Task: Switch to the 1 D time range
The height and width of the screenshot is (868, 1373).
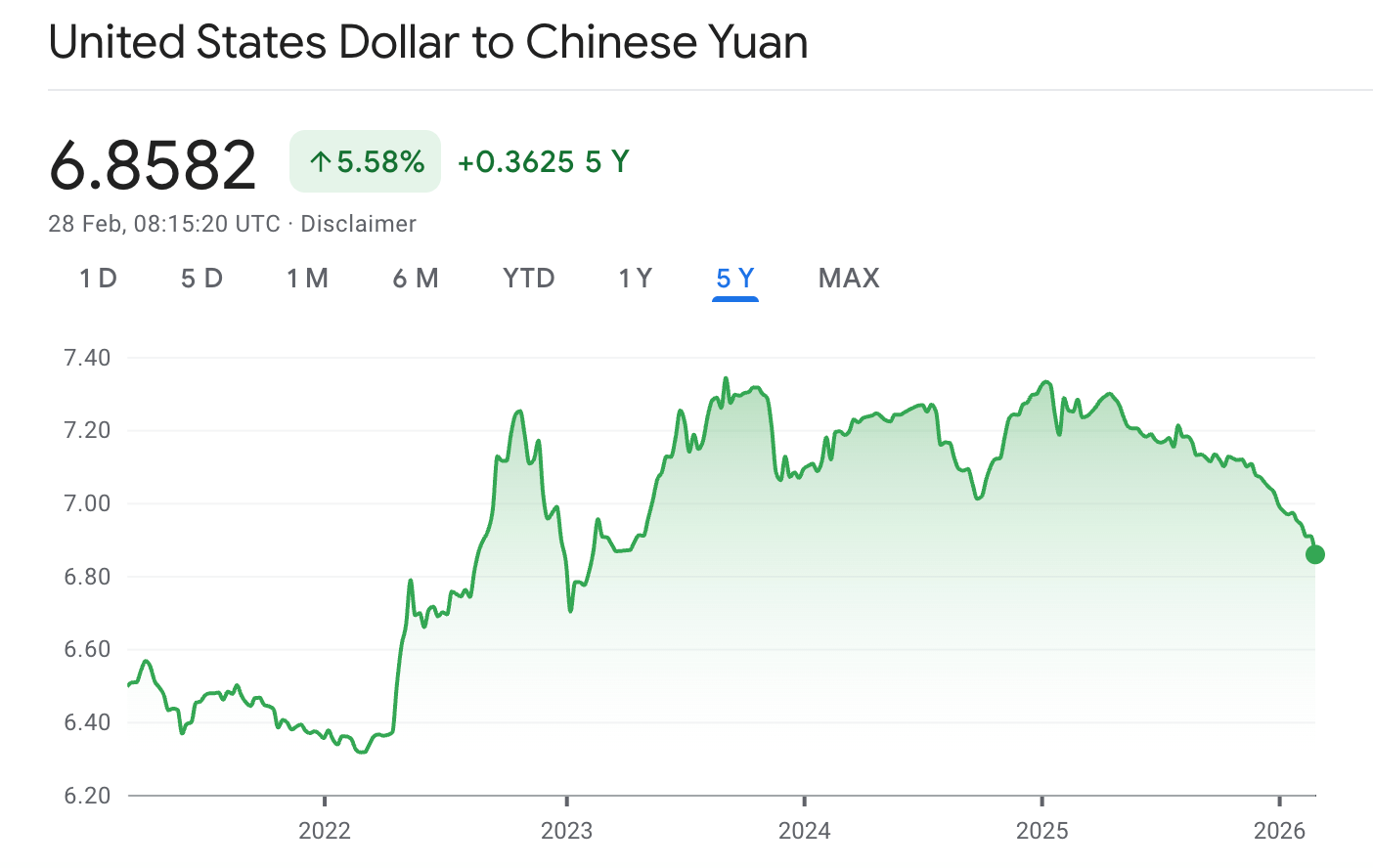Action: (x=98, y=279)
